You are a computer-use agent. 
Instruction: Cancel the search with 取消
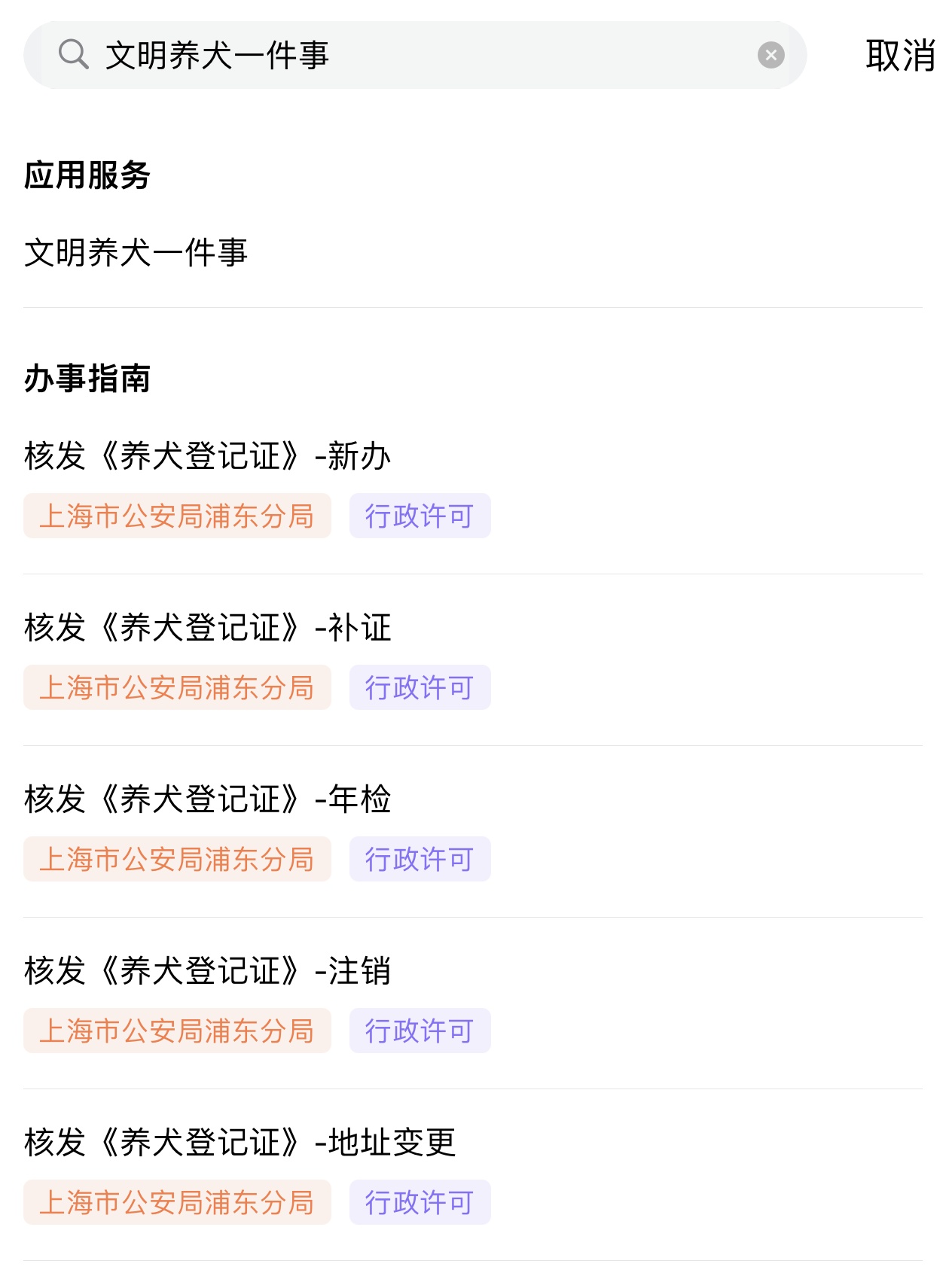[x=899, y=56]
